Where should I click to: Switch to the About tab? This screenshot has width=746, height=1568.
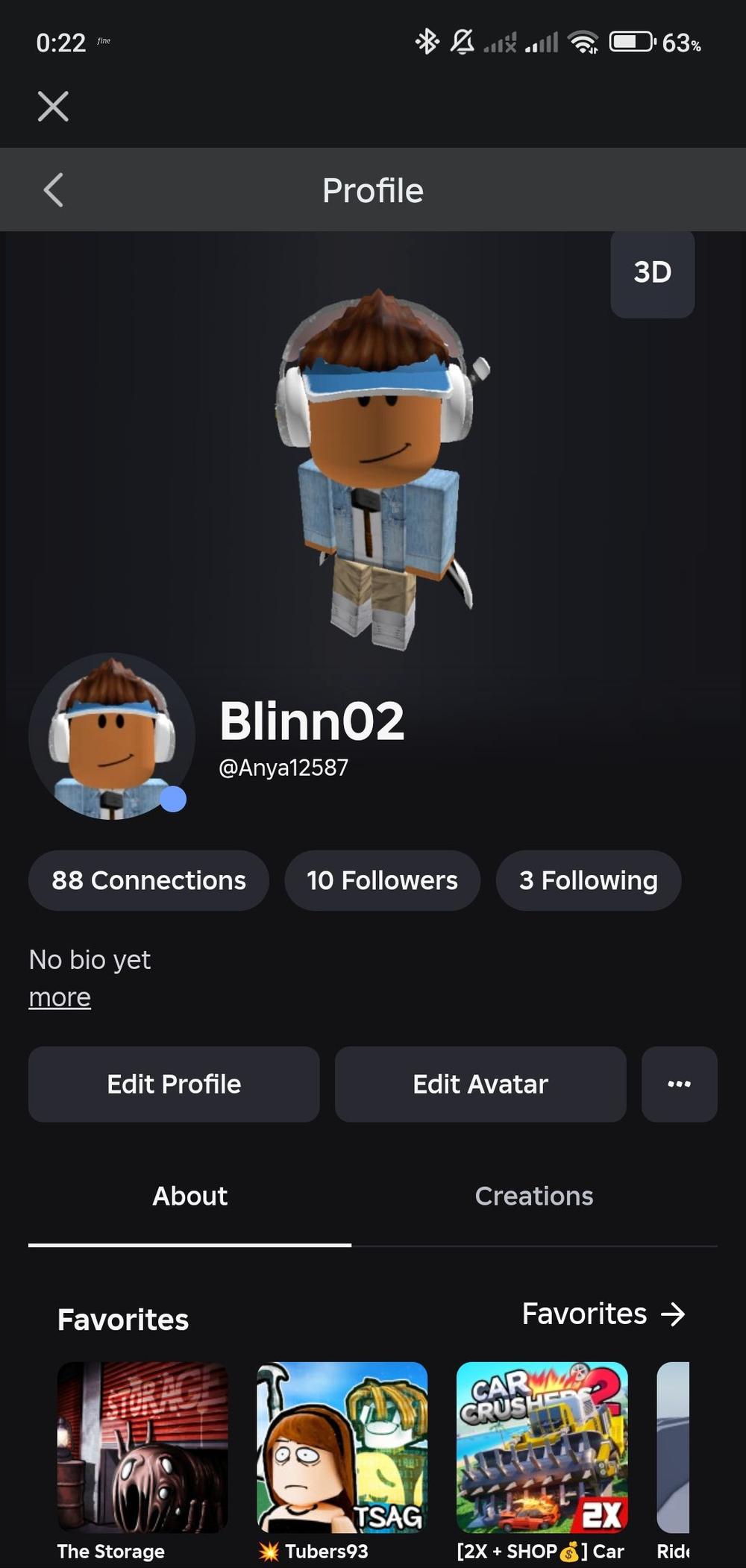pos(189,1196)
